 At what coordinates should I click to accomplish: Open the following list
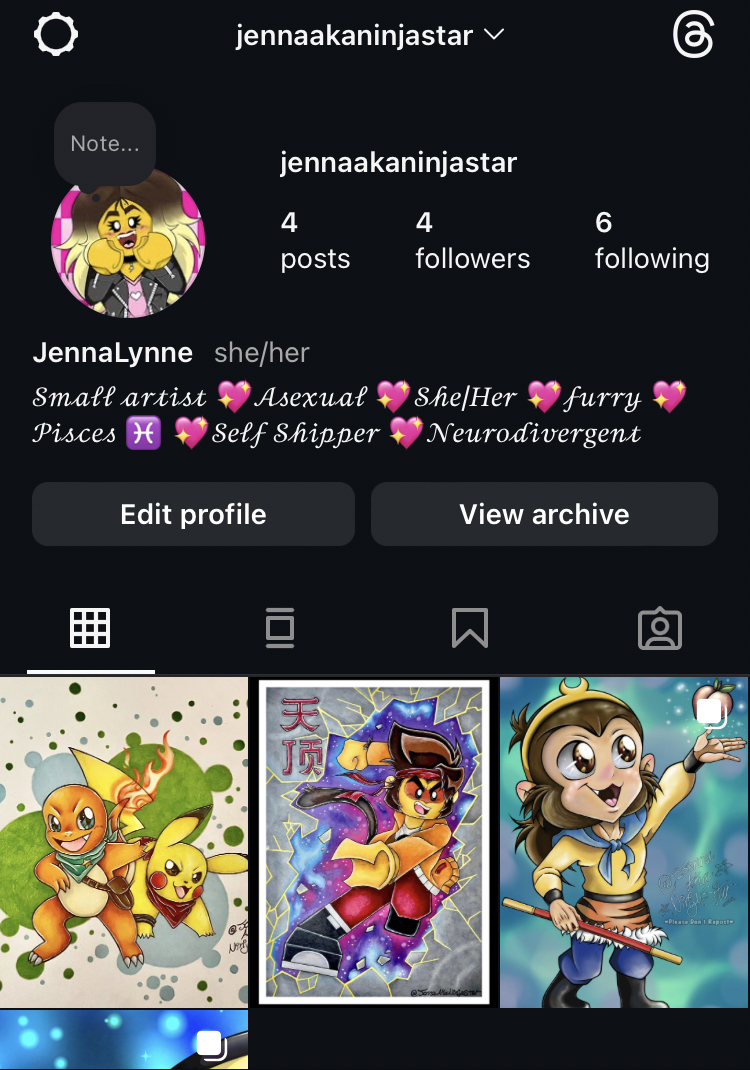click(651, 241)
